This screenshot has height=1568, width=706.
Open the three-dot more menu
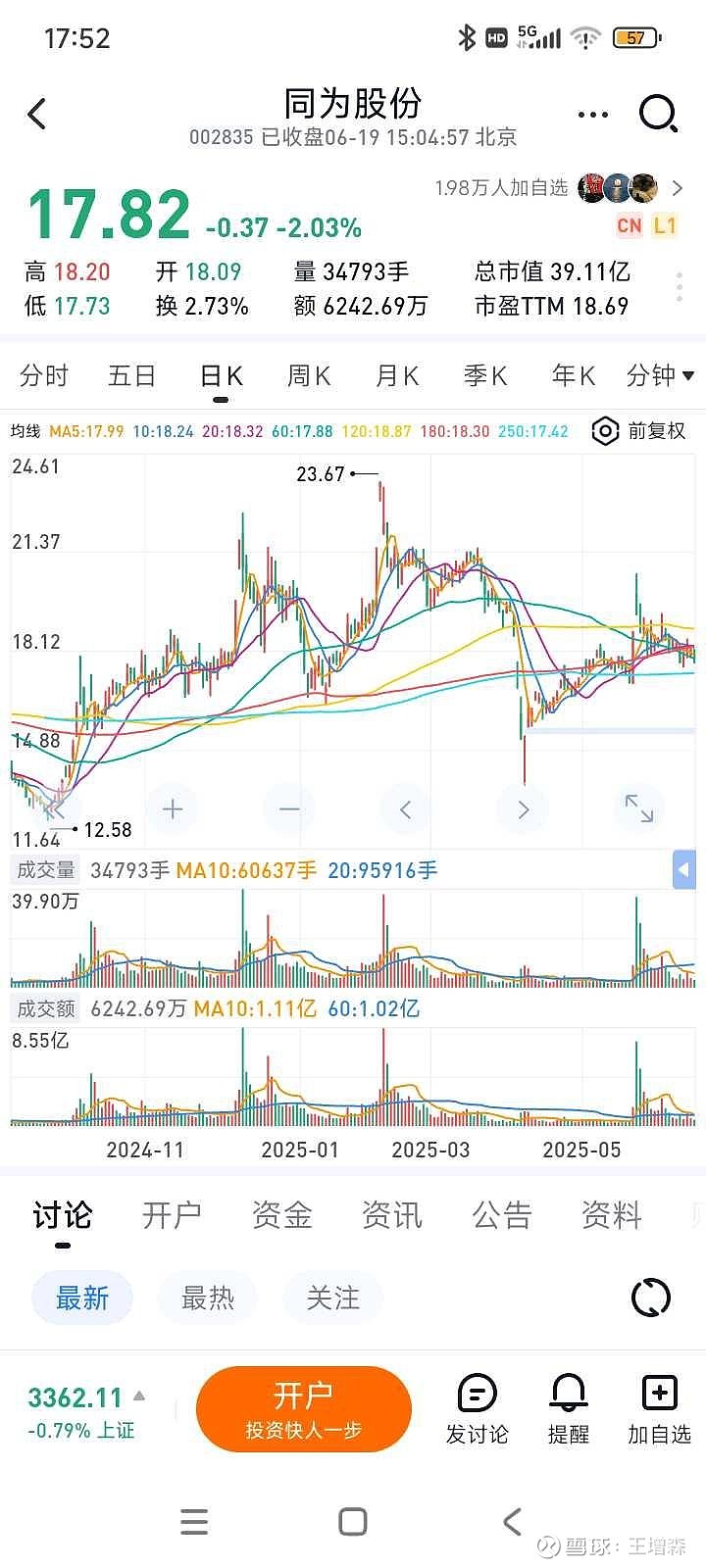tap(593, 115)
